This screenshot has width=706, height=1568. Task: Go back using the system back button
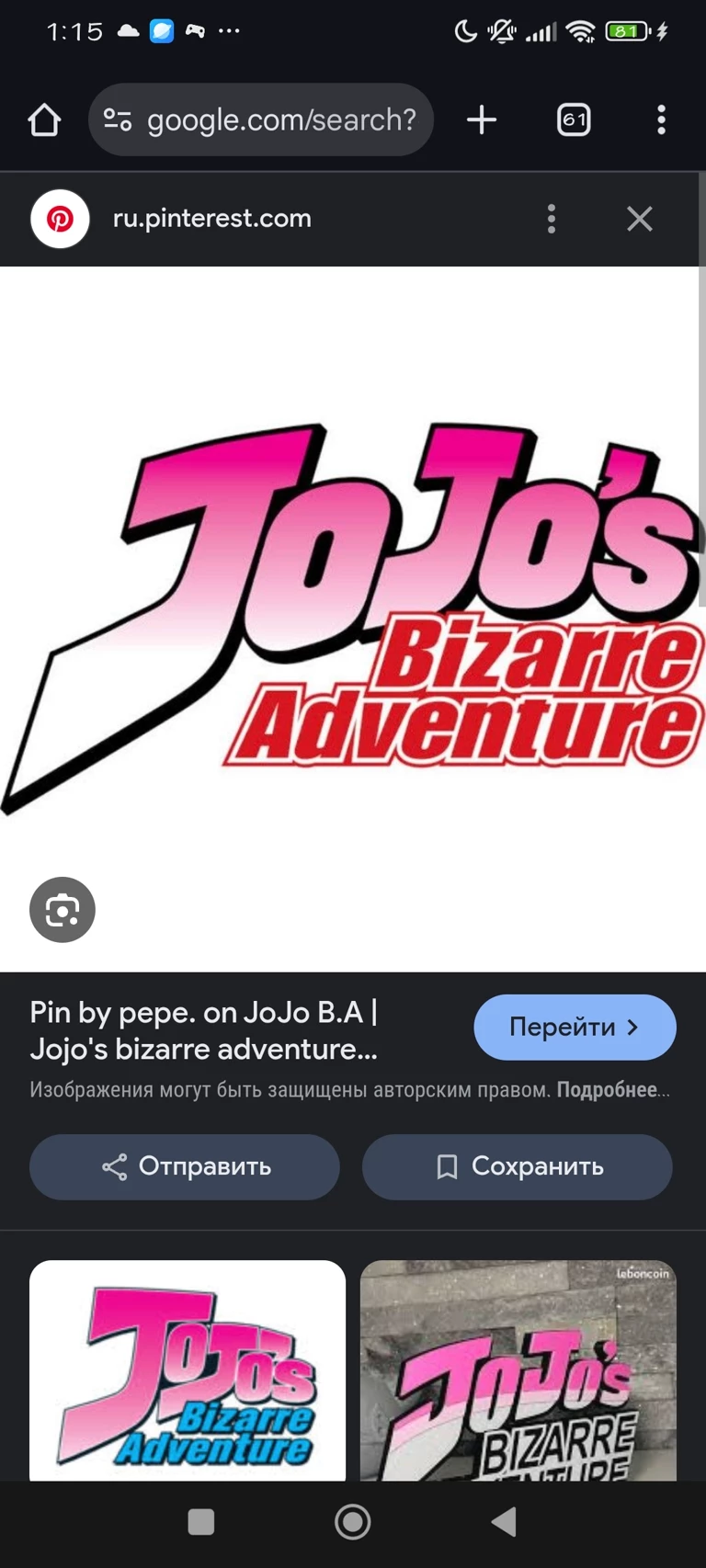pos(504,1522)
